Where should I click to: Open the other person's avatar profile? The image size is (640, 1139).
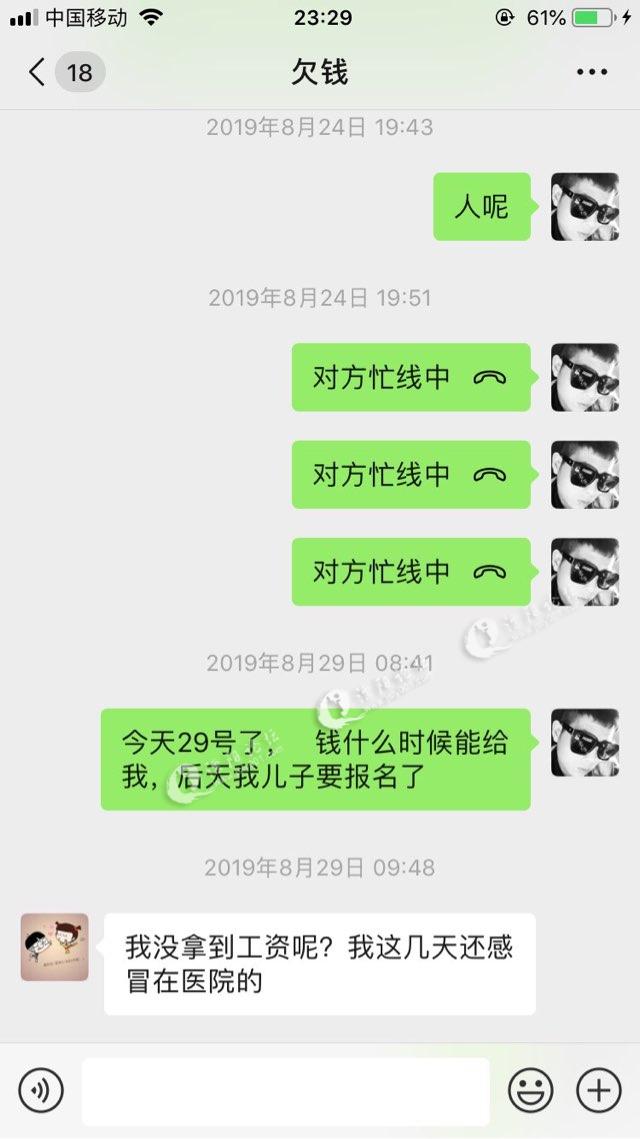click(55, 946)
